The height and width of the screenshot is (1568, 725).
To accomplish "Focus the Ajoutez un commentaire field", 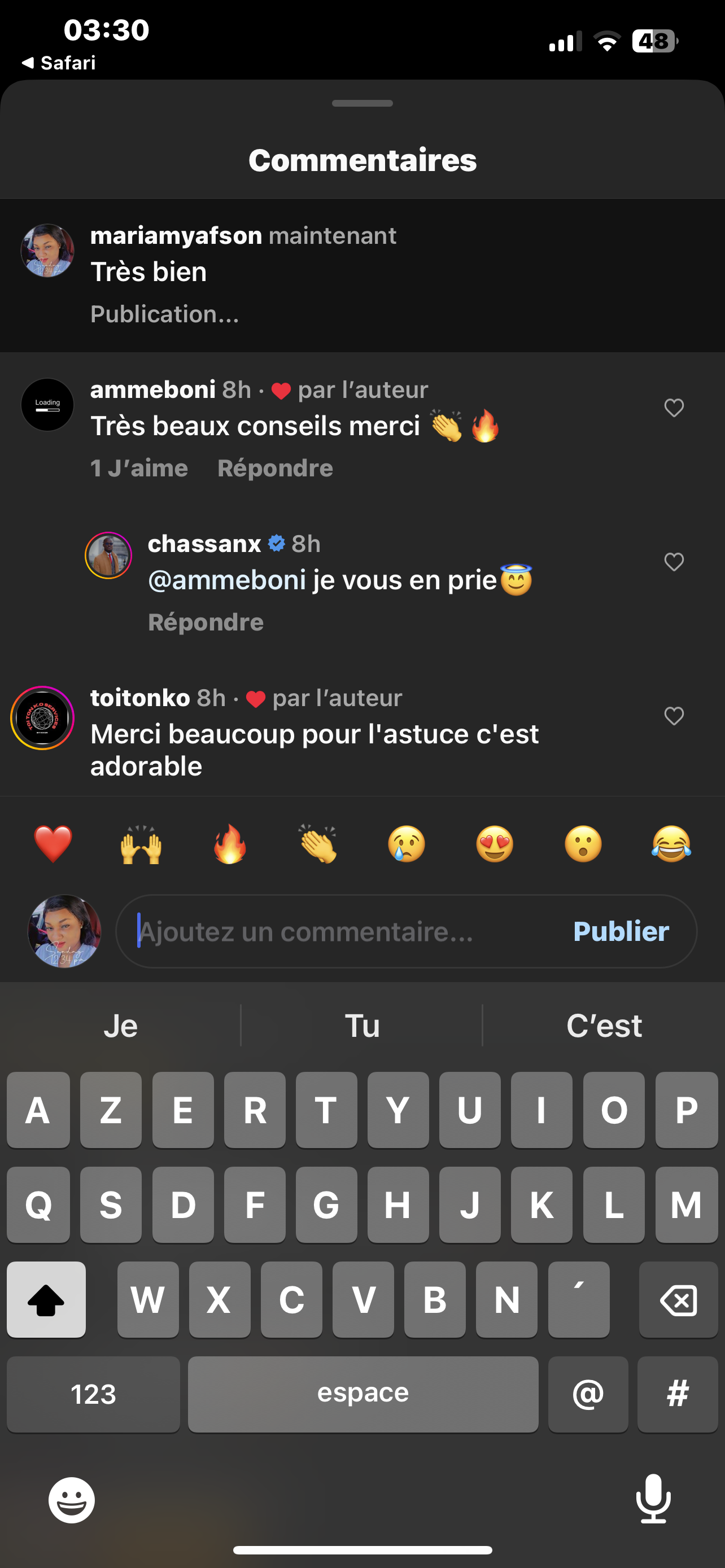I will [x=341, y=931].
